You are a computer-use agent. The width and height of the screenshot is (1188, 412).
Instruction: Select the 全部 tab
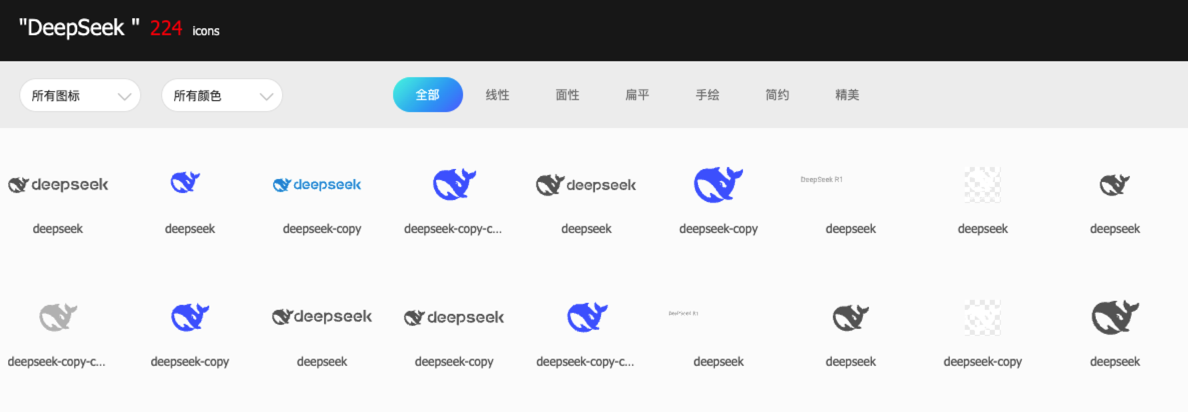point(427,95)
